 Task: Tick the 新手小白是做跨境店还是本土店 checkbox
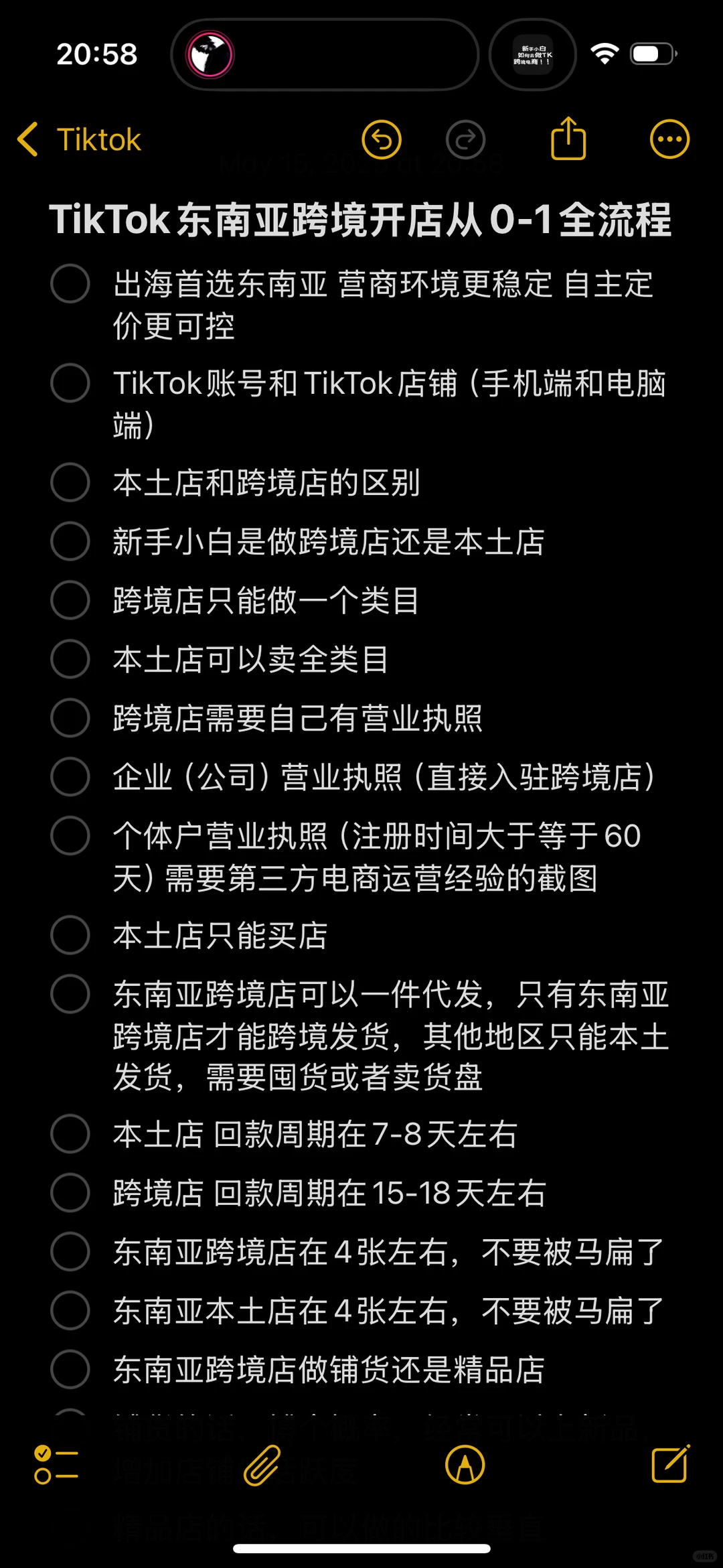(70, 541)
